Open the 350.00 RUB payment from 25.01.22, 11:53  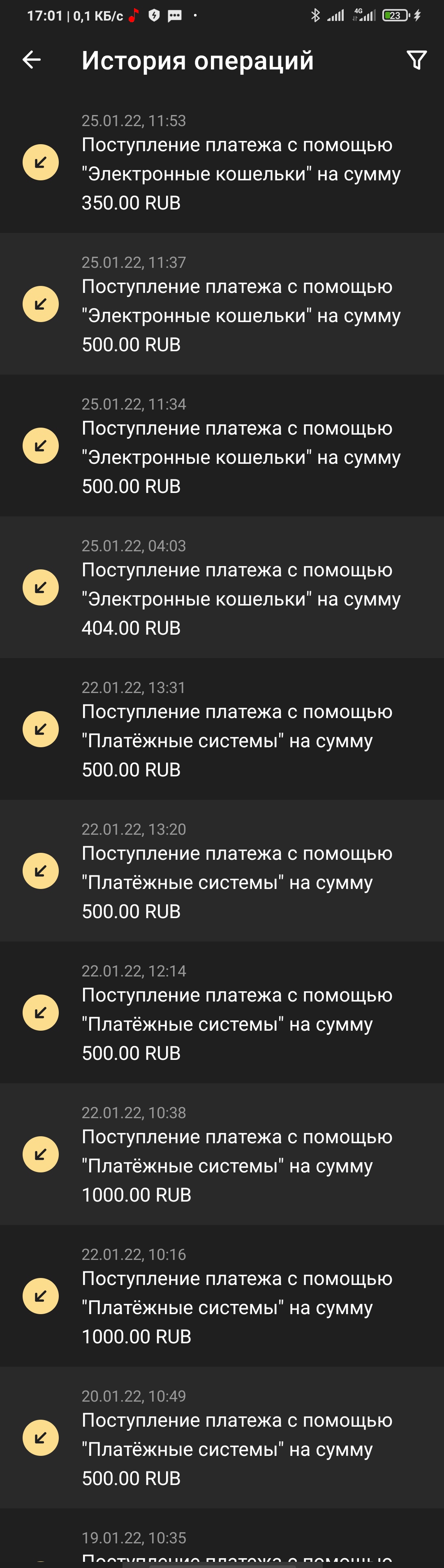coord(222,163)
